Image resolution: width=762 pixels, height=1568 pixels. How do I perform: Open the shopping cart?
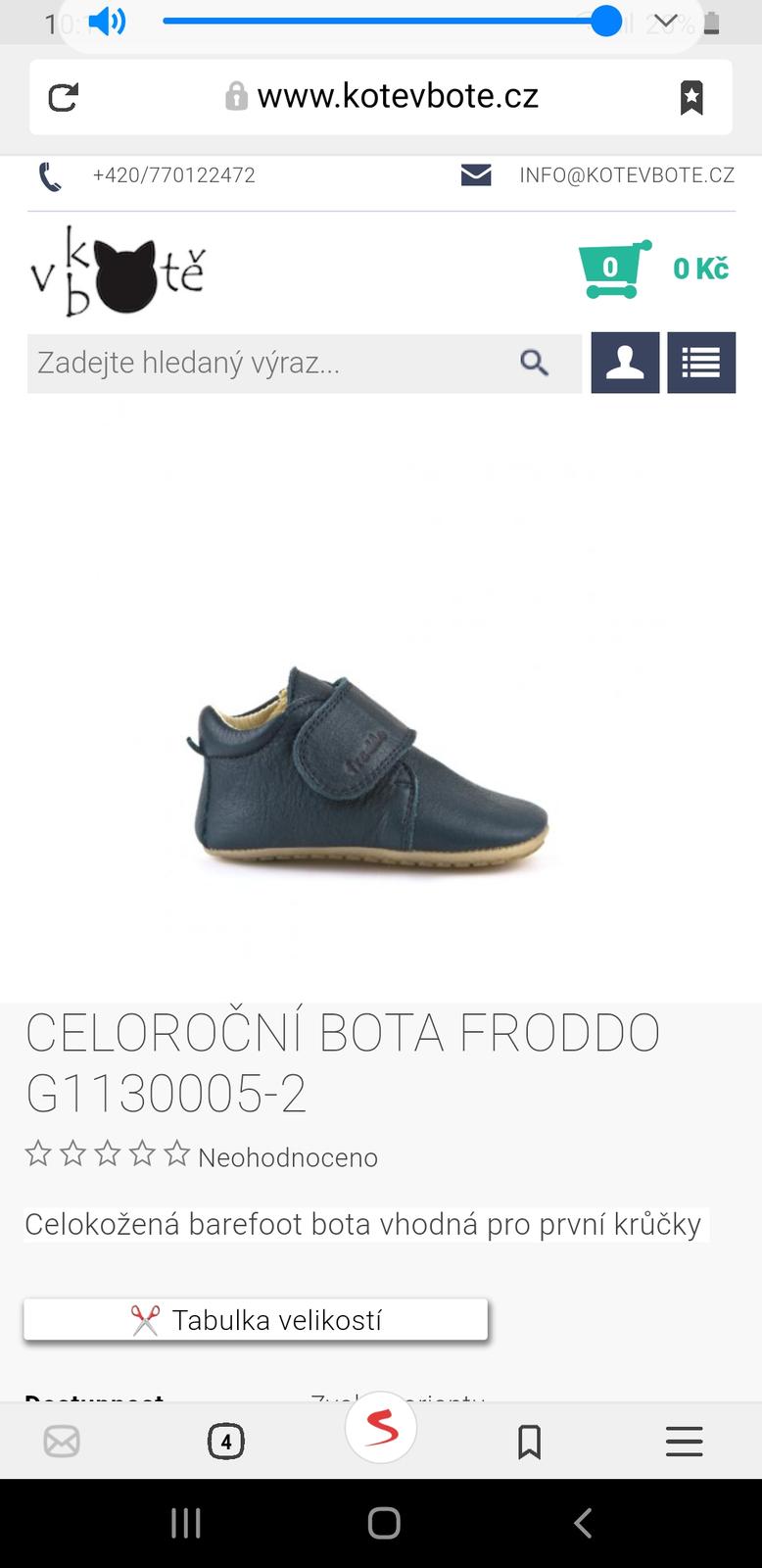pos(614,269)
